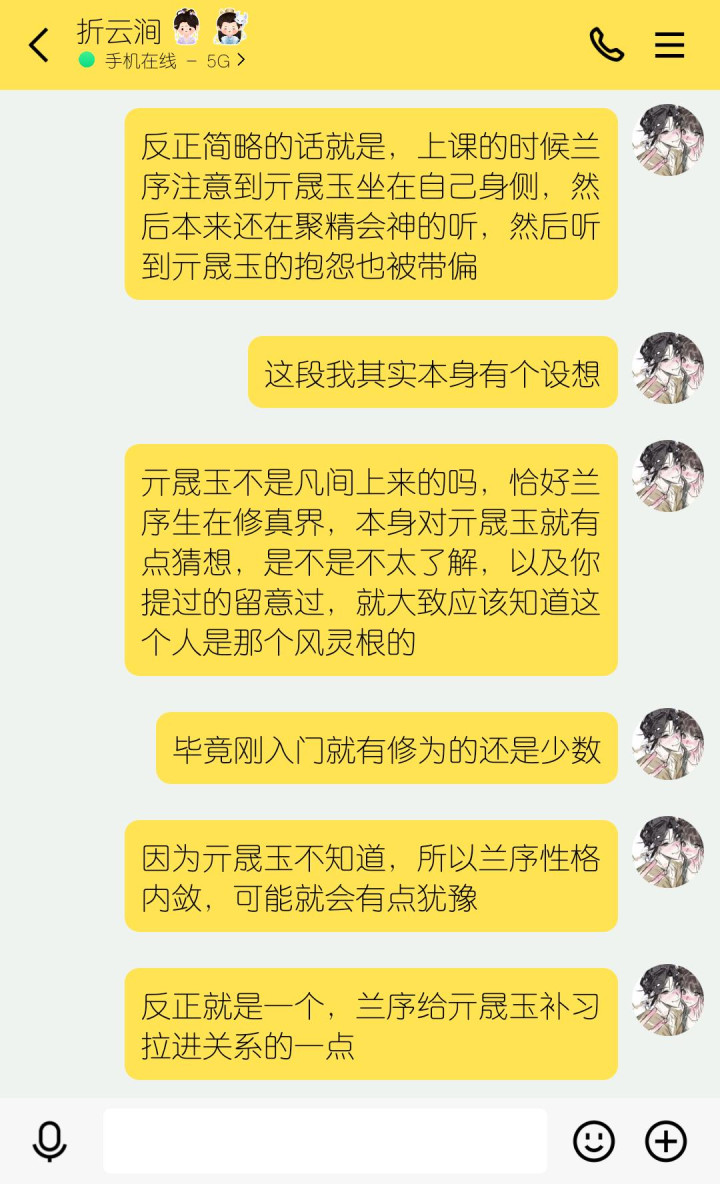Open the chat settings hamburger menu
This screenshot has height=1184, width=720.
point(669,45)
